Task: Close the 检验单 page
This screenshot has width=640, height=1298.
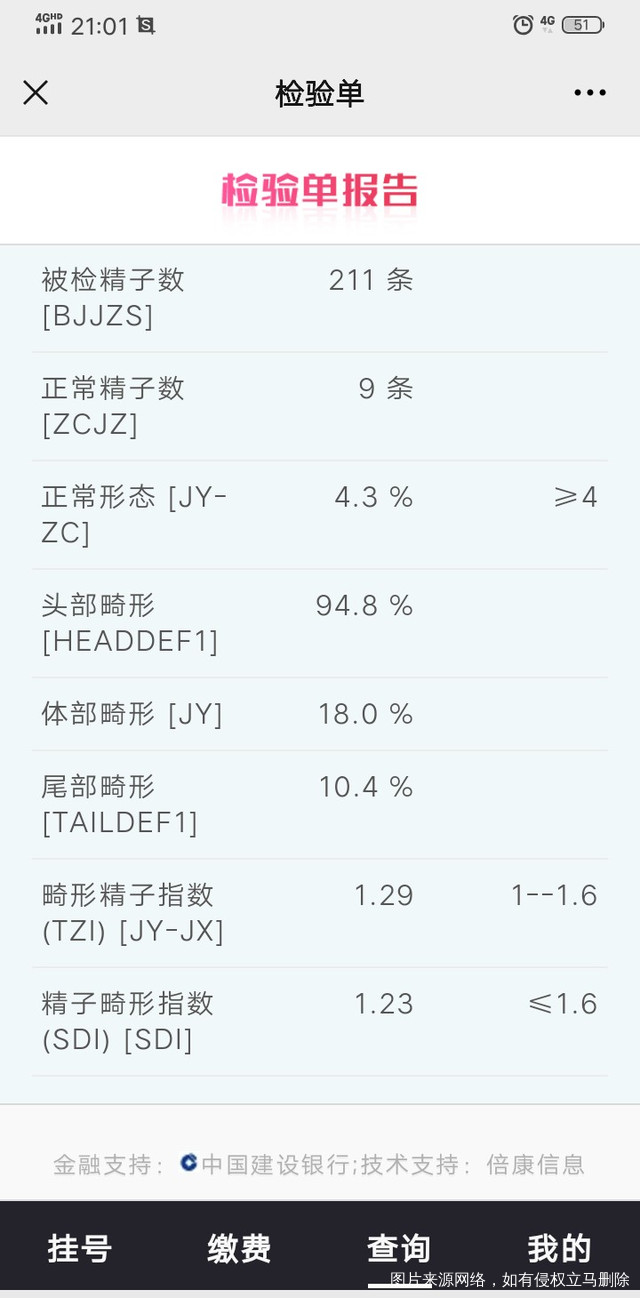Action: [x=36, y=93]
